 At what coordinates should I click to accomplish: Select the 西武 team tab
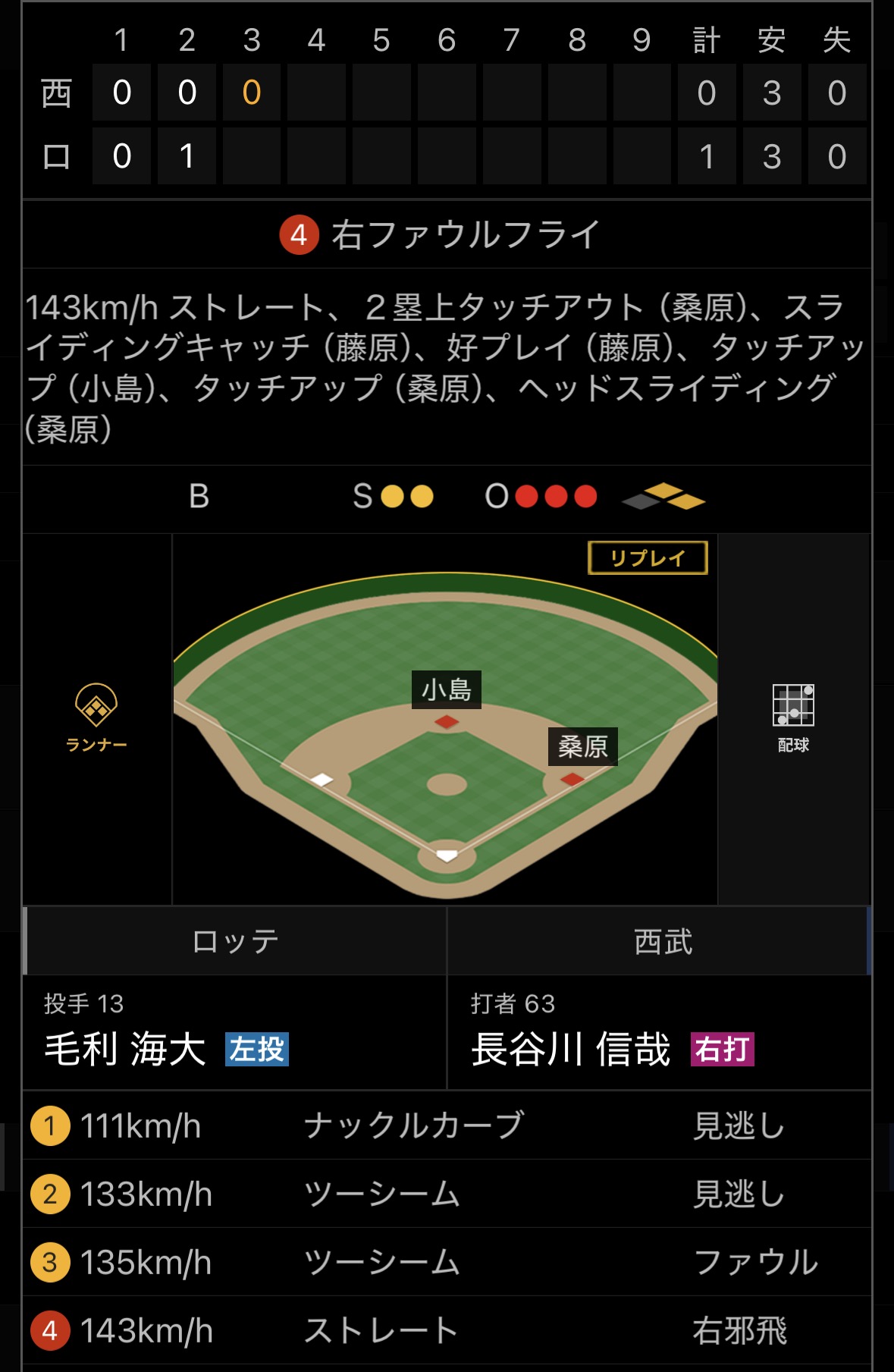pyautogui.click(x=662, y=941)
